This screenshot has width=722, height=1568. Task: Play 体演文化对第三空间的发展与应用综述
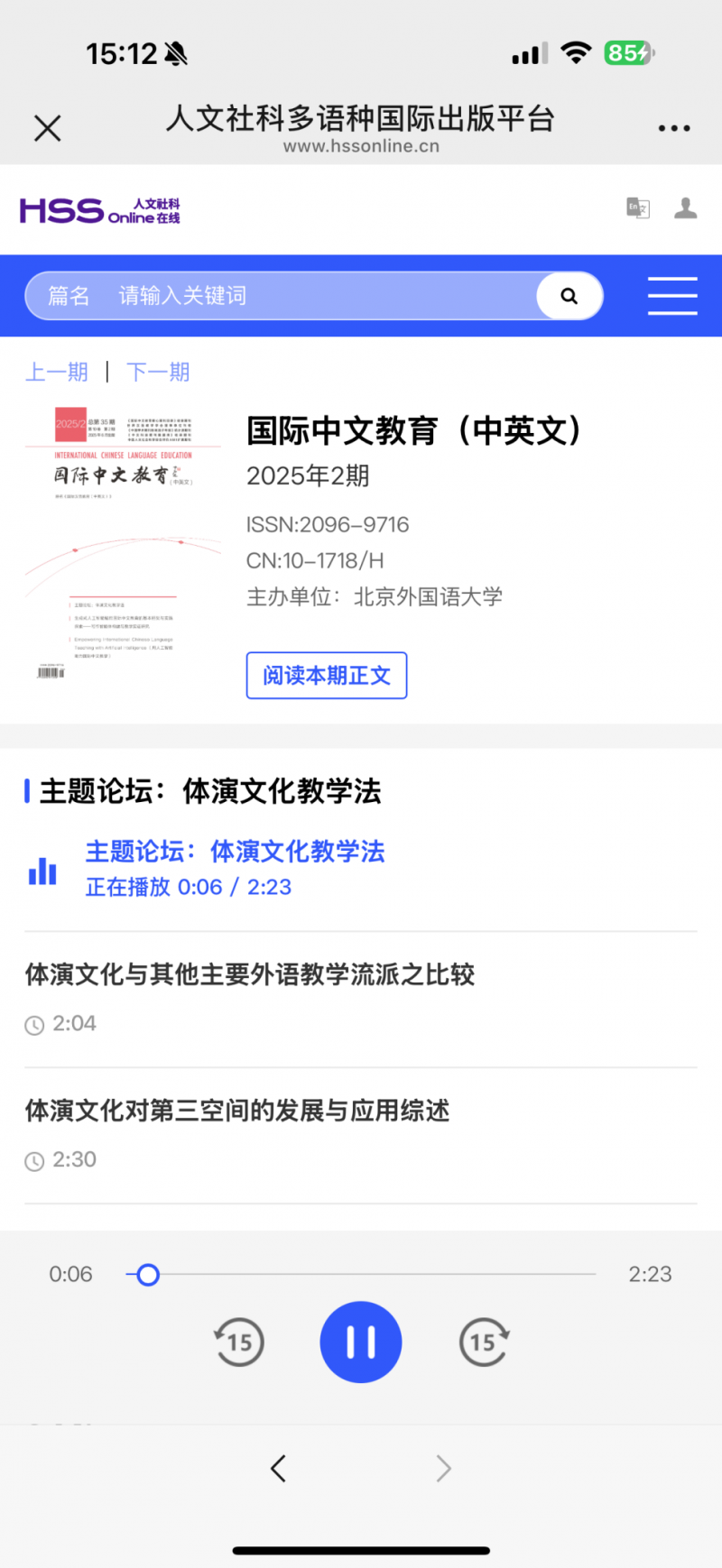236,1111
